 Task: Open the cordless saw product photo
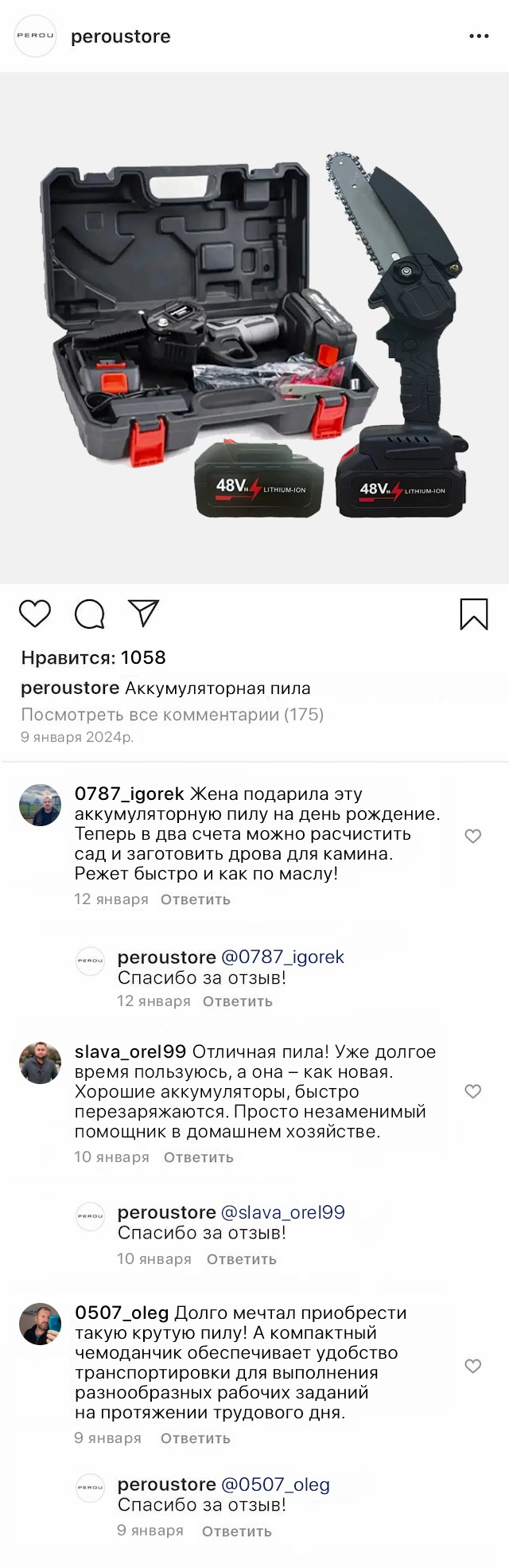coord(254,328)
